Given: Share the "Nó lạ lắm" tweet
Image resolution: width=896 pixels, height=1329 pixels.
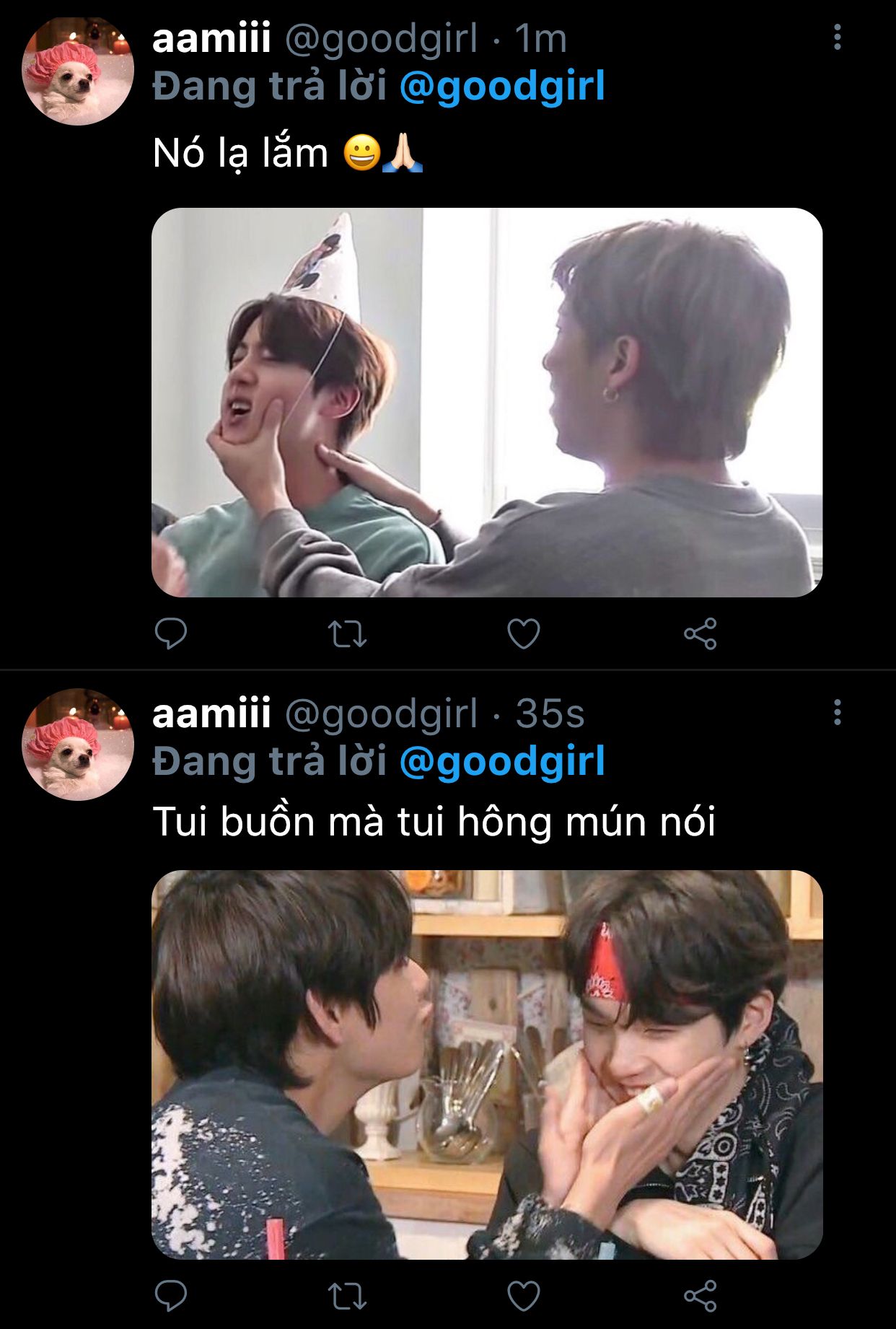Looking at the screenshot, I should (x=700, y=633).
